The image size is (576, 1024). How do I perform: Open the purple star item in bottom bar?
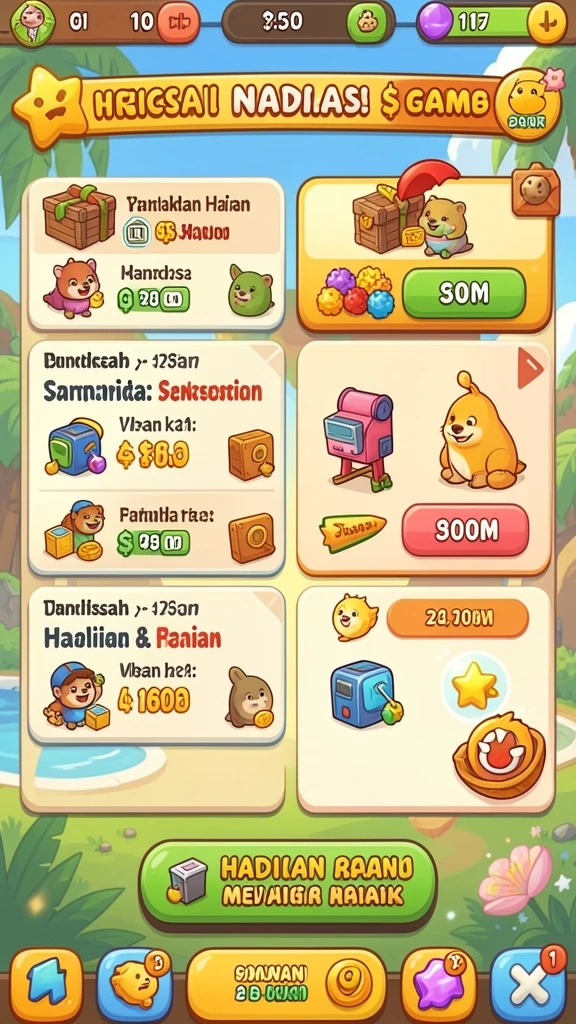coord(438,986)
